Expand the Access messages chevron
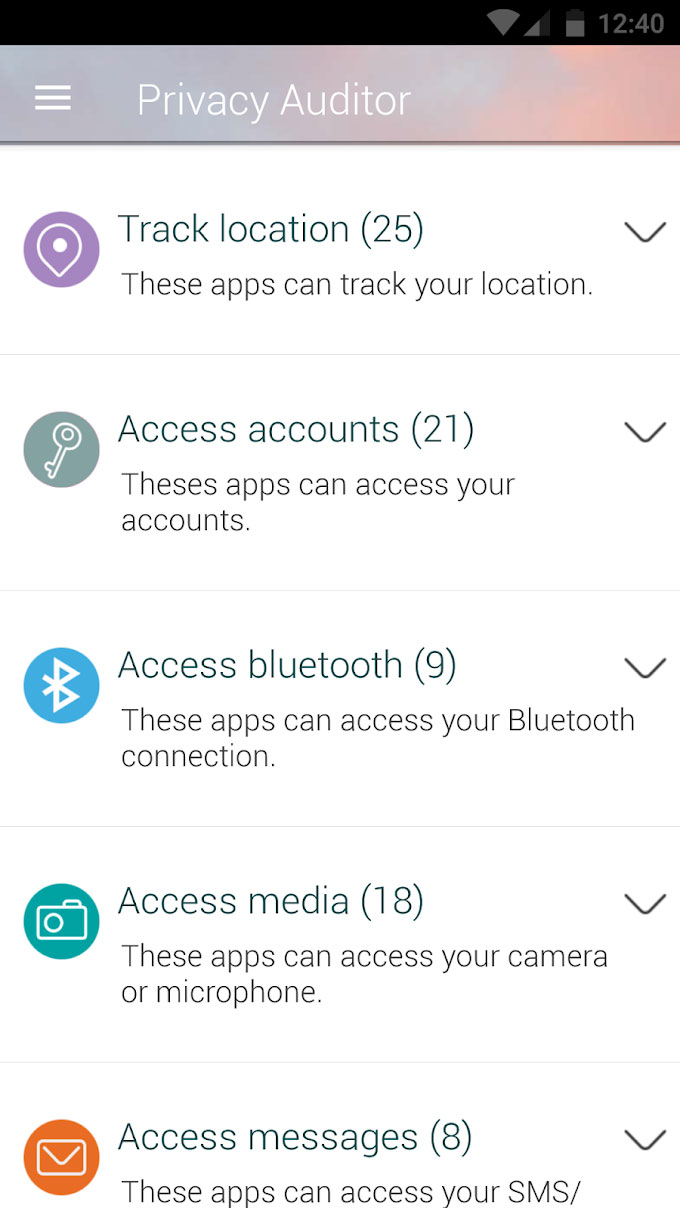Image resolution: width=680 pixels, height=1208 pixels. tap(645, 1140)
